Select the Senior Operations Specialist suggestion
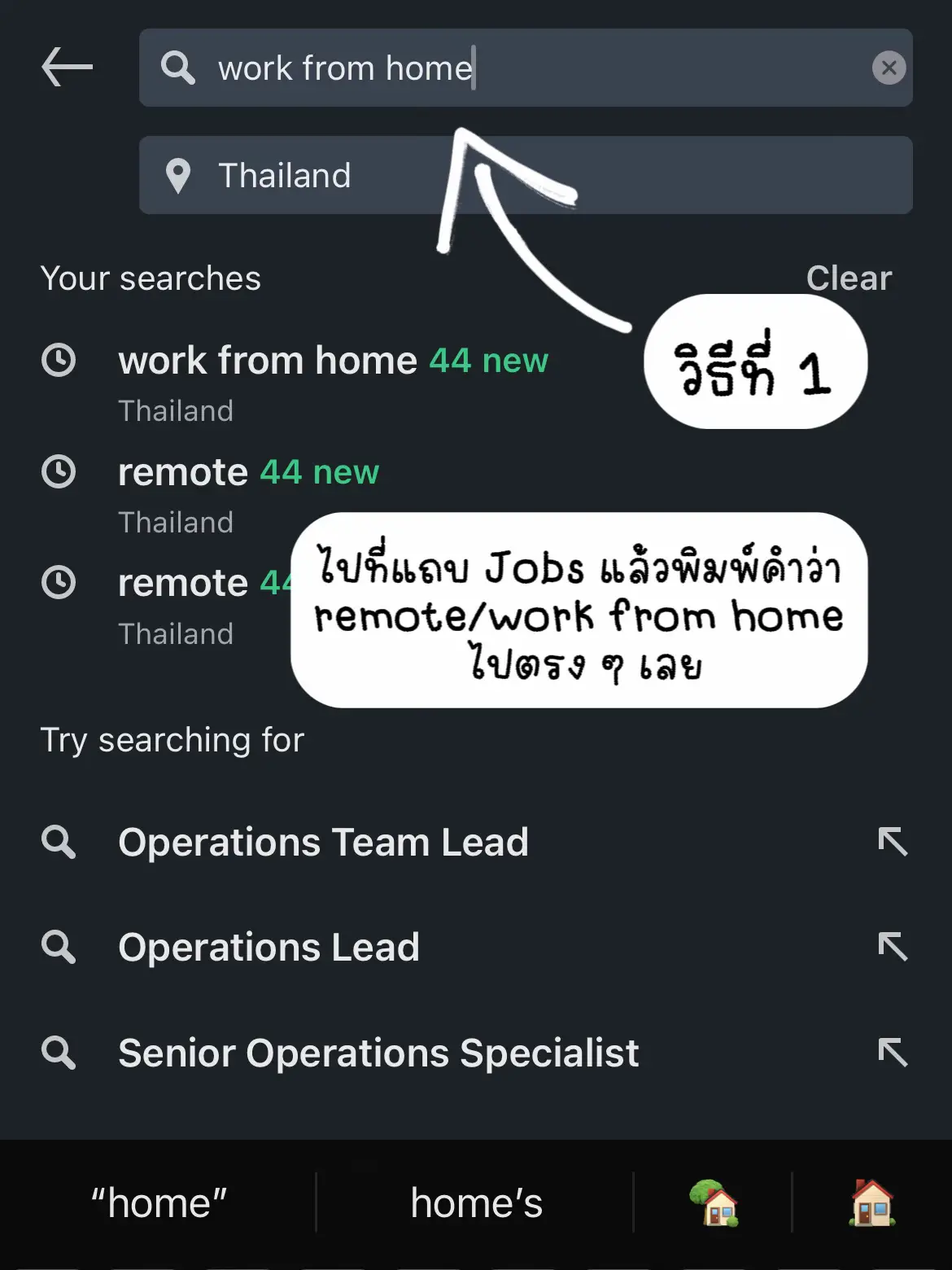This screenshot has height=1270, width=952. (378, 1053)
